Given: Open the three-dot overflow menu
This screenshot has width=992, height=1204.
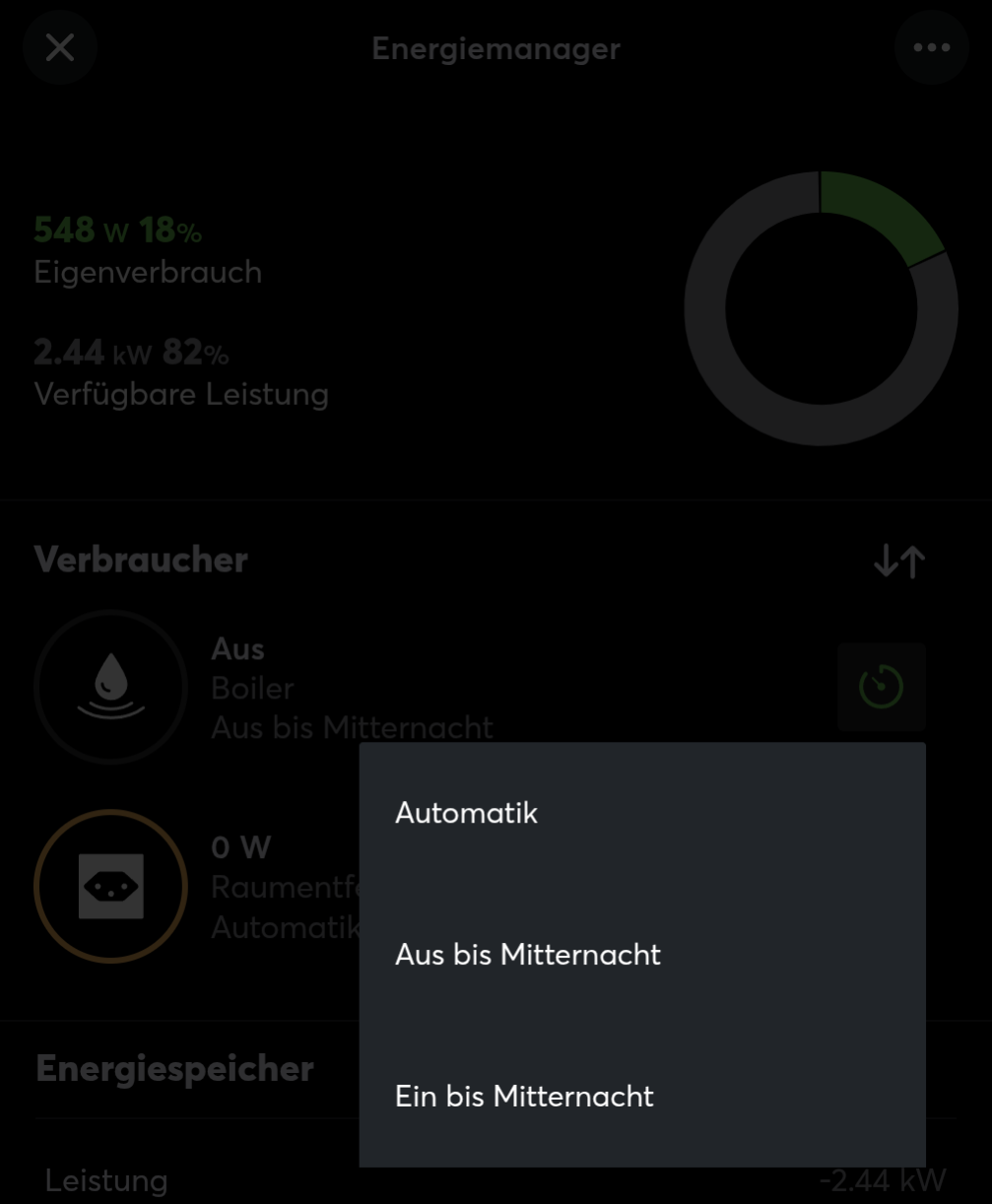Looking at the screenshot, I should pos(931,47).
